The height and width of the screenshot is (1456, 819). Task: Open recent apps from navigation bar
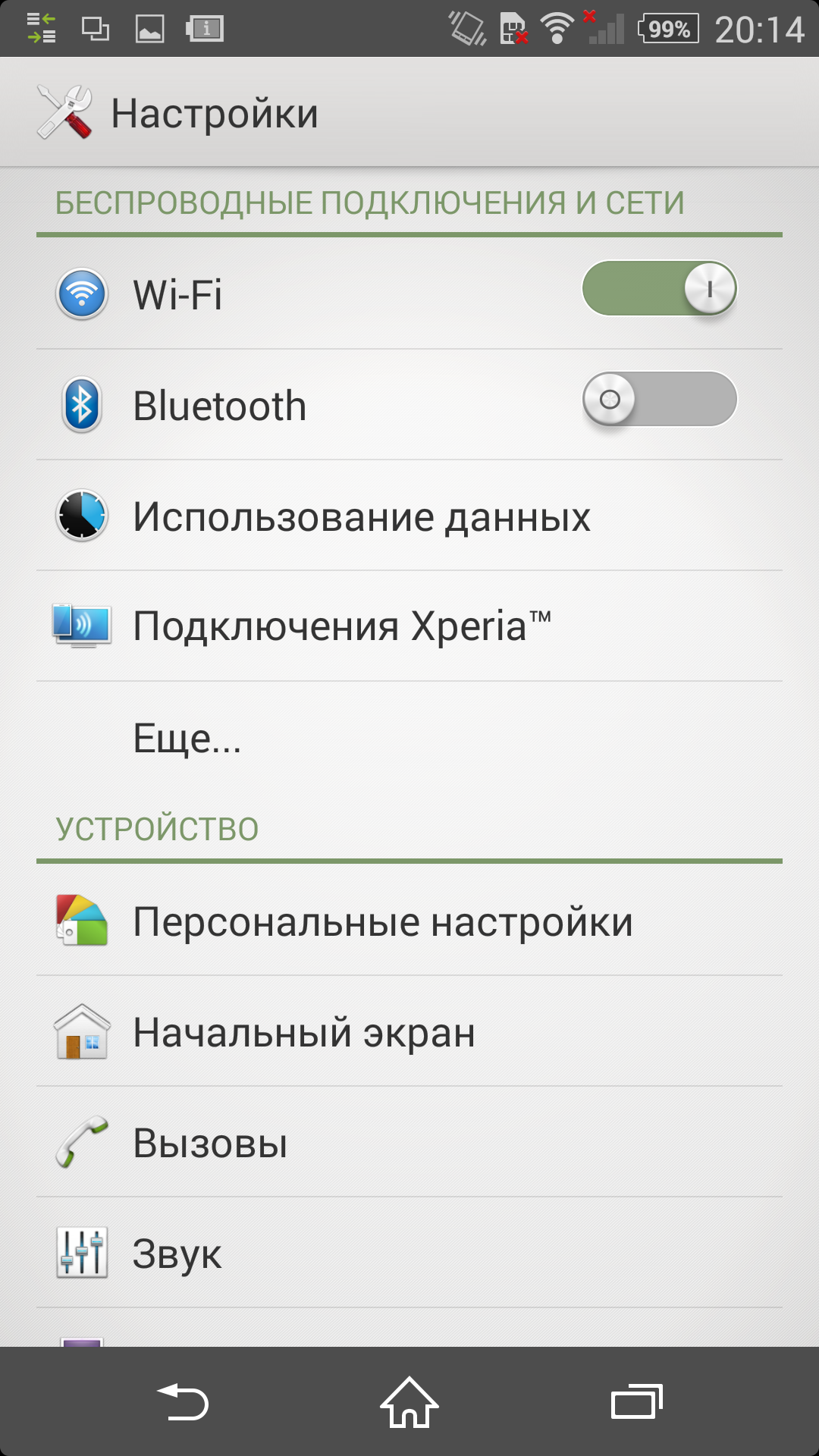[637, 1401]
